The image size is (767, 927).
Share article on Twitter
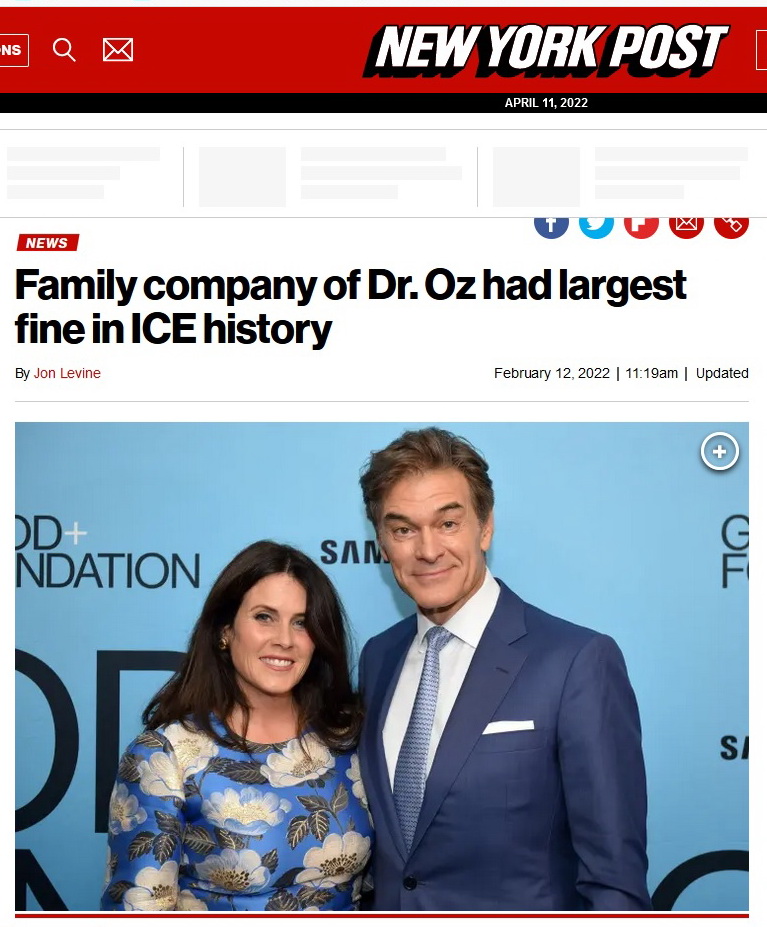(x=596, y=226)
